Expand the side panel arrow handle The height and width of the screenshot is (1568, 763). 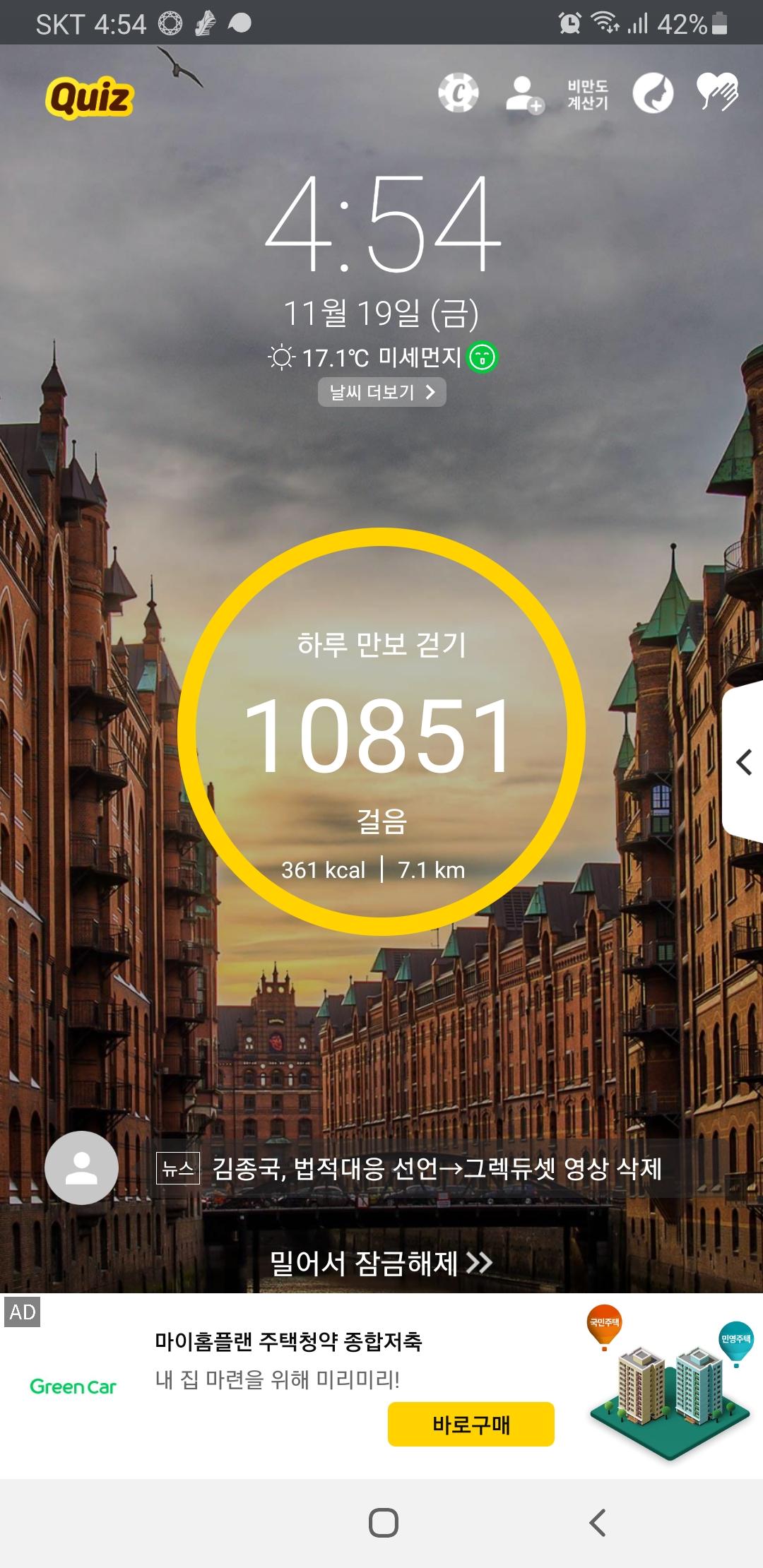pos(744,762)
